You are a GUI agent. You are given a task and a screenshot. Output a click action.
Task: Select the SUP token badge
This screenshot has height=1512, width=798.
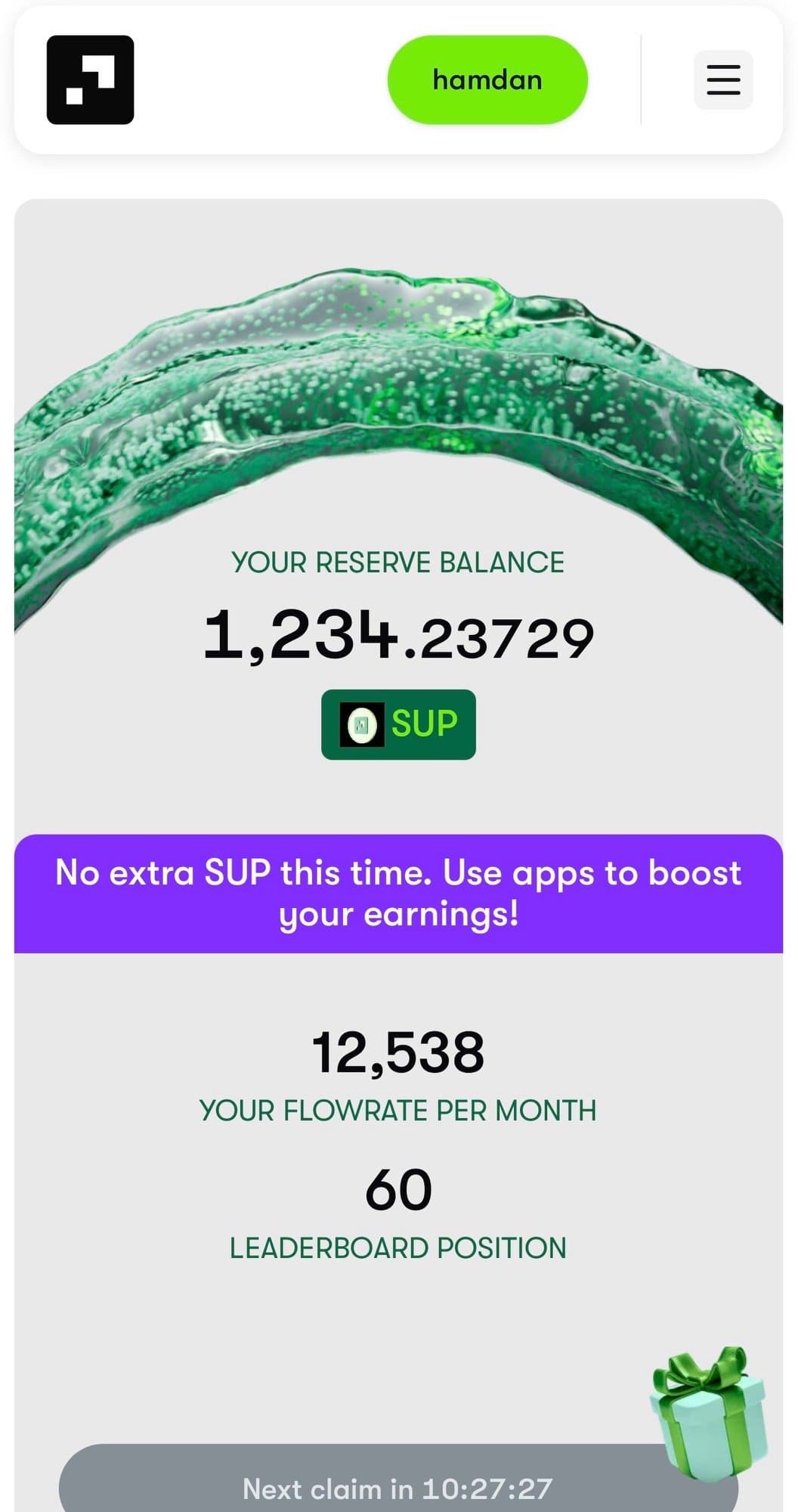coord(398,724)
